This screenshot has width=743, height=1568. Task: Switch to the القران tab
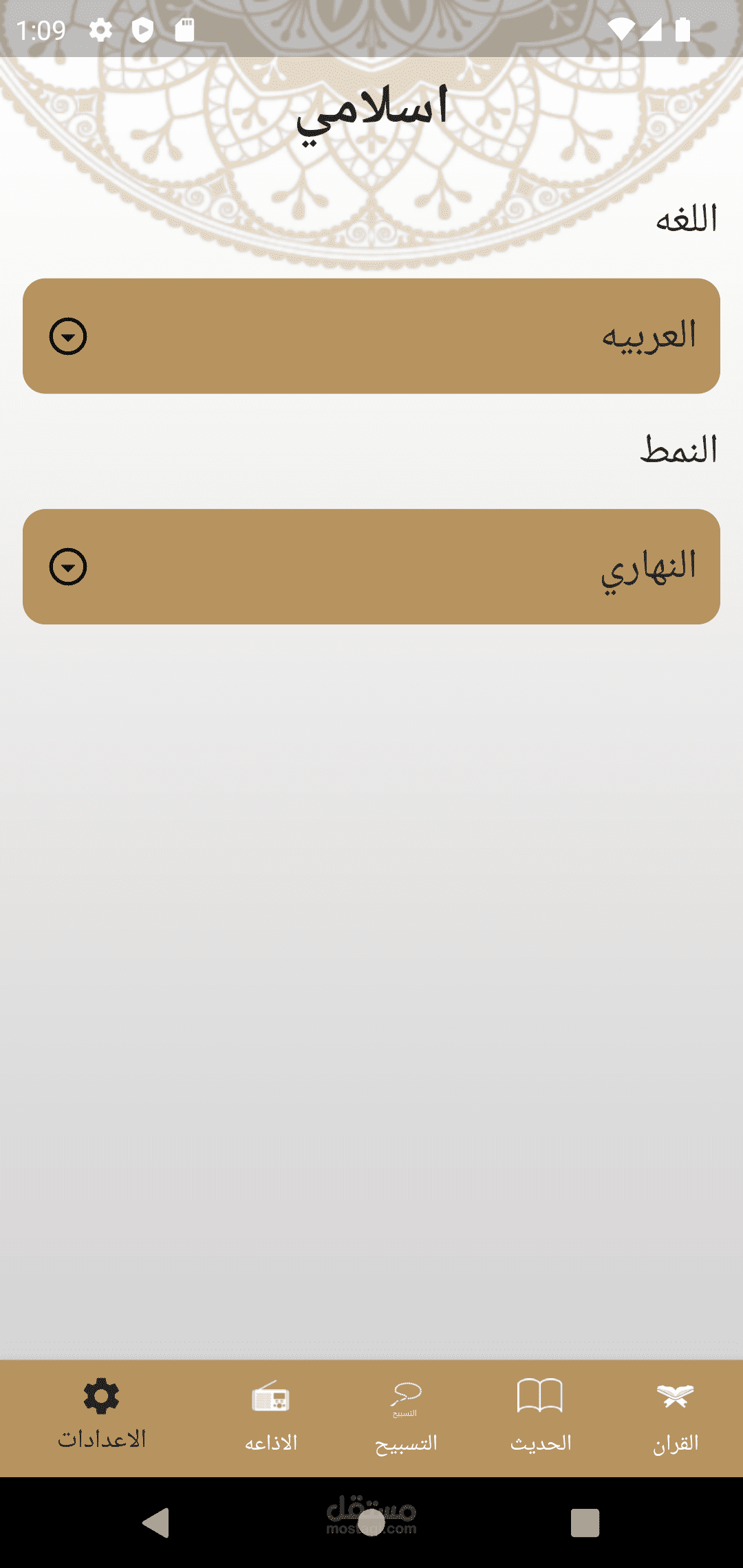pyautogui.click(x=676, y=1418)
